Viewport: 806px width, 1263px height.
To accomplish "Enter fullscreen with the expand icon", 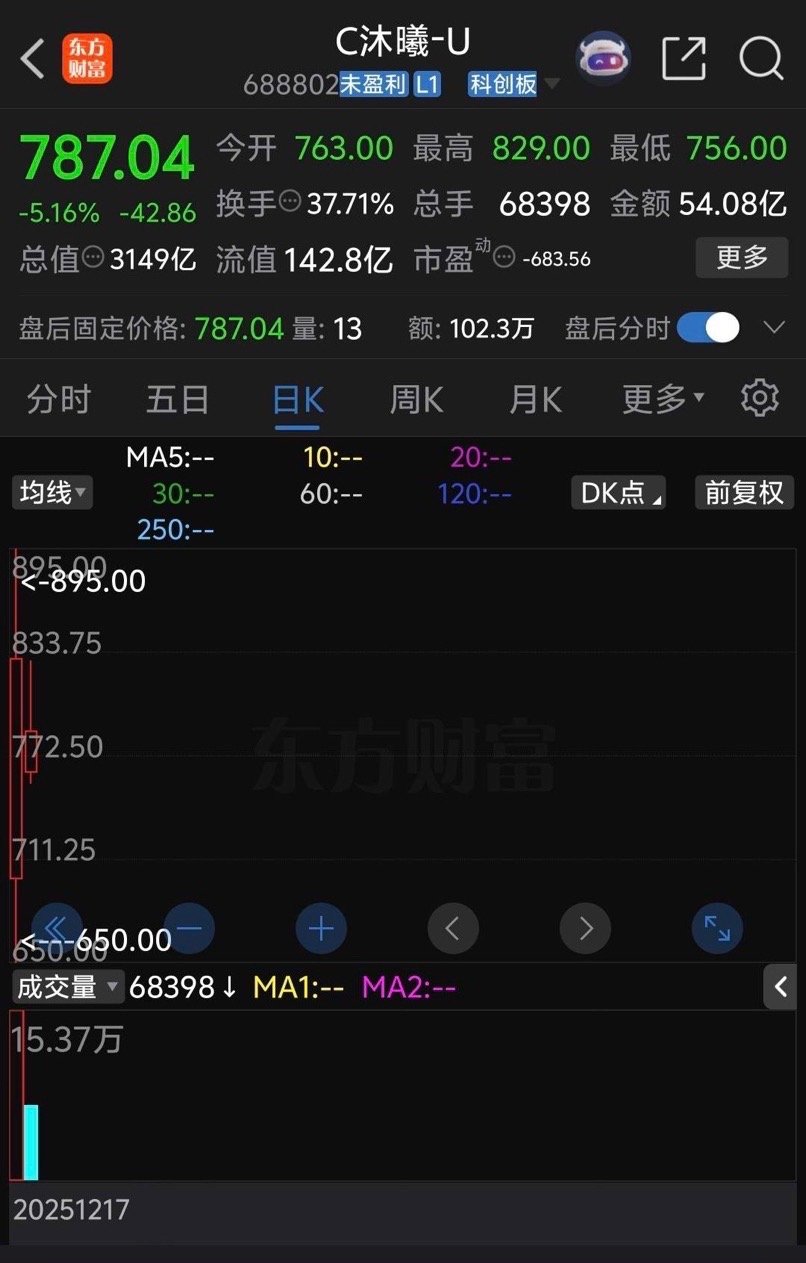I will coord(717,928).
